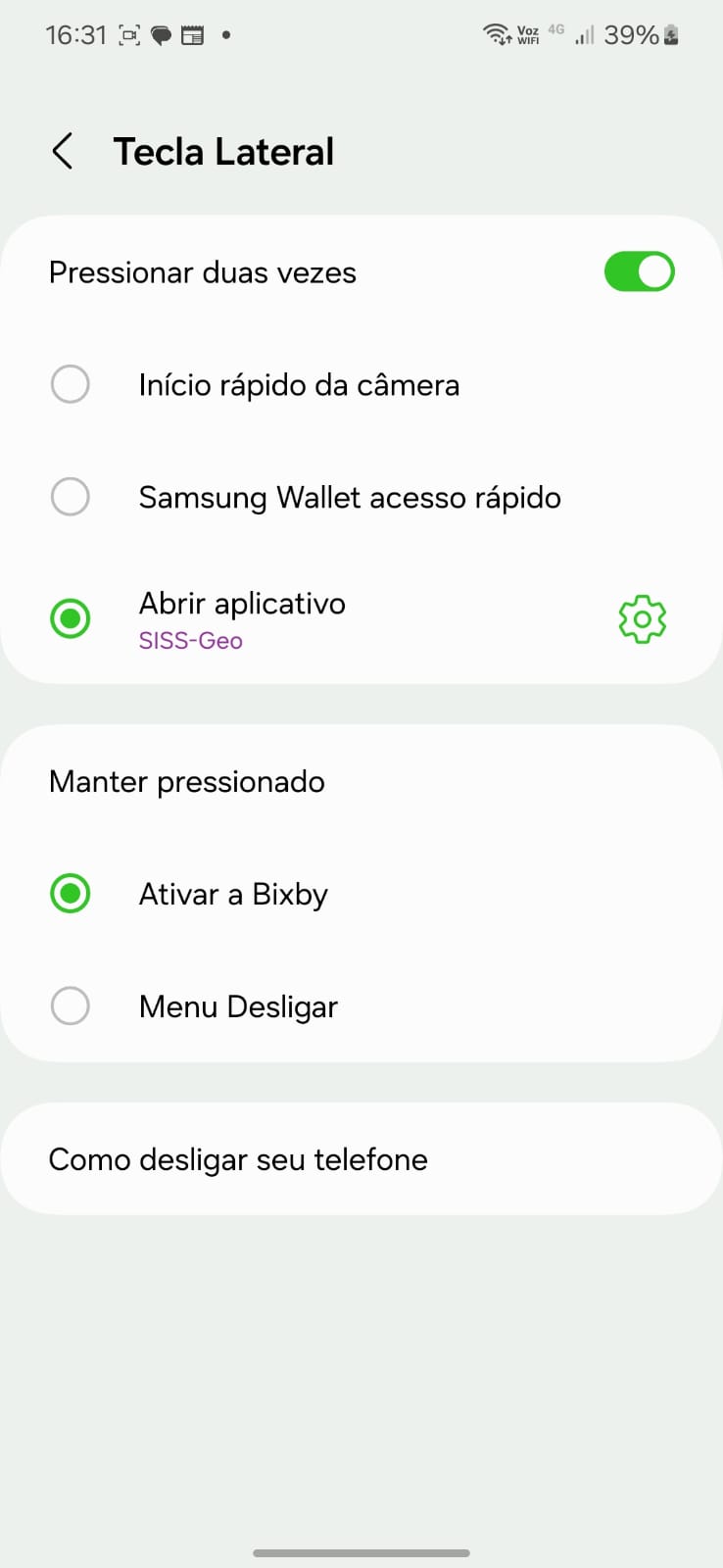Open settings gear for Abrir aplicativo

(x=642, y=619)
